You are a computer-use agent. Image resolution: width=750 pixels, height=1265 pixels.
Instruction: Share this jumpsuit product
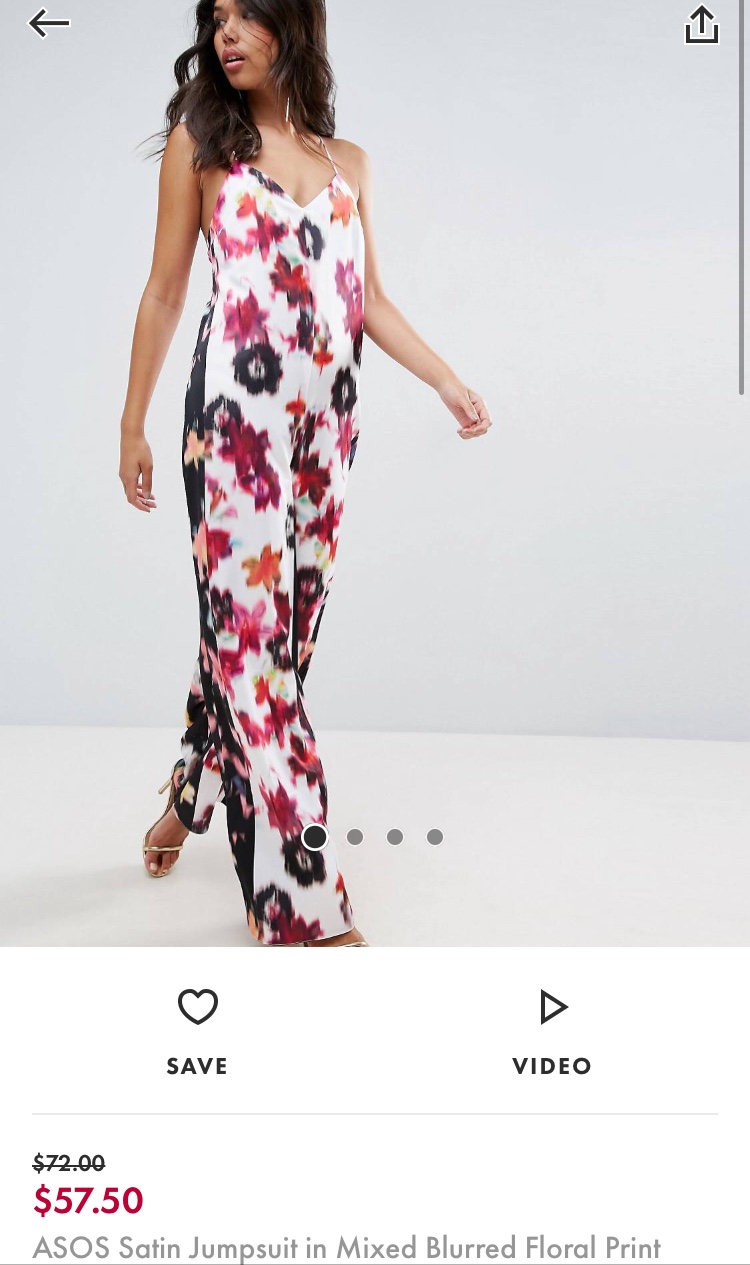pos(702,26)
